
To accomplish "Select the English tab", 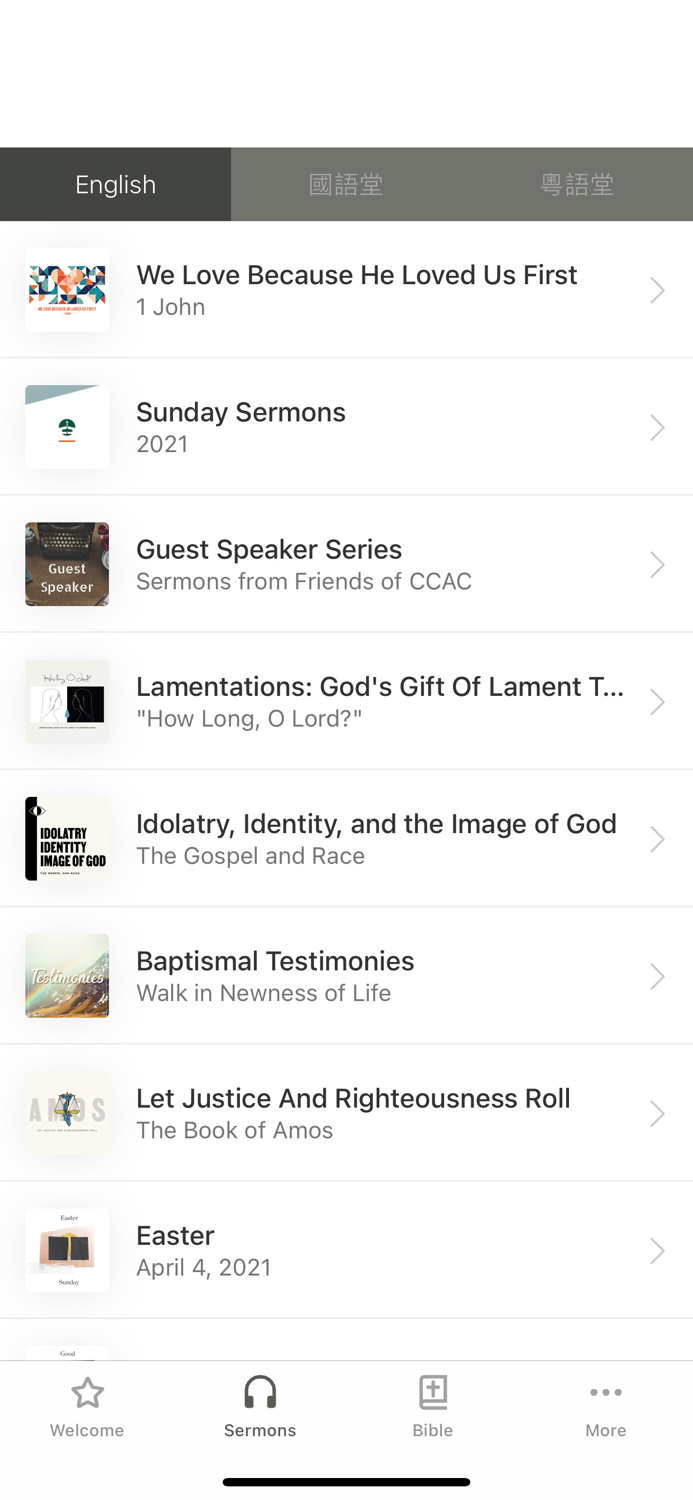I will click(115, 185).
